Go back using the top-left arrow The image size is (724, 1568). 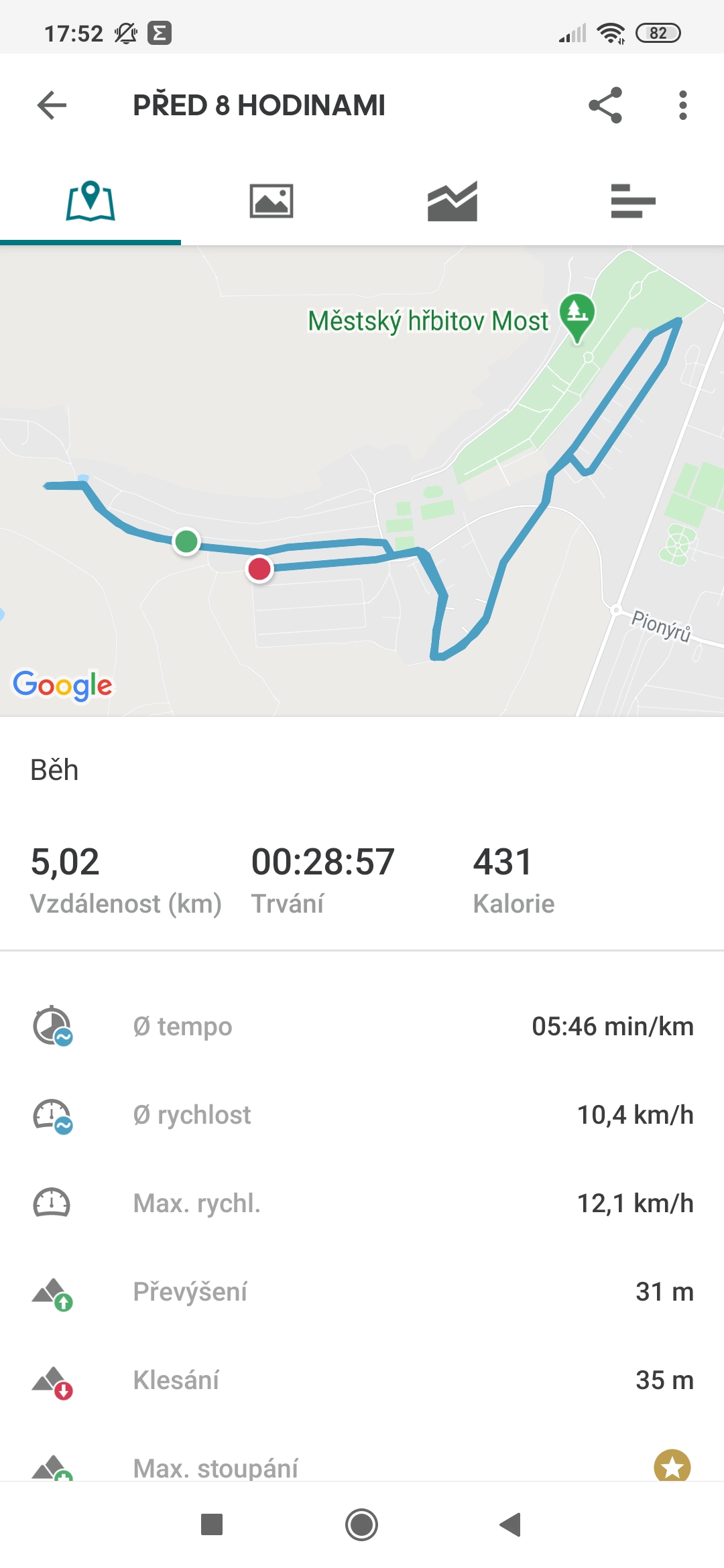52,105
